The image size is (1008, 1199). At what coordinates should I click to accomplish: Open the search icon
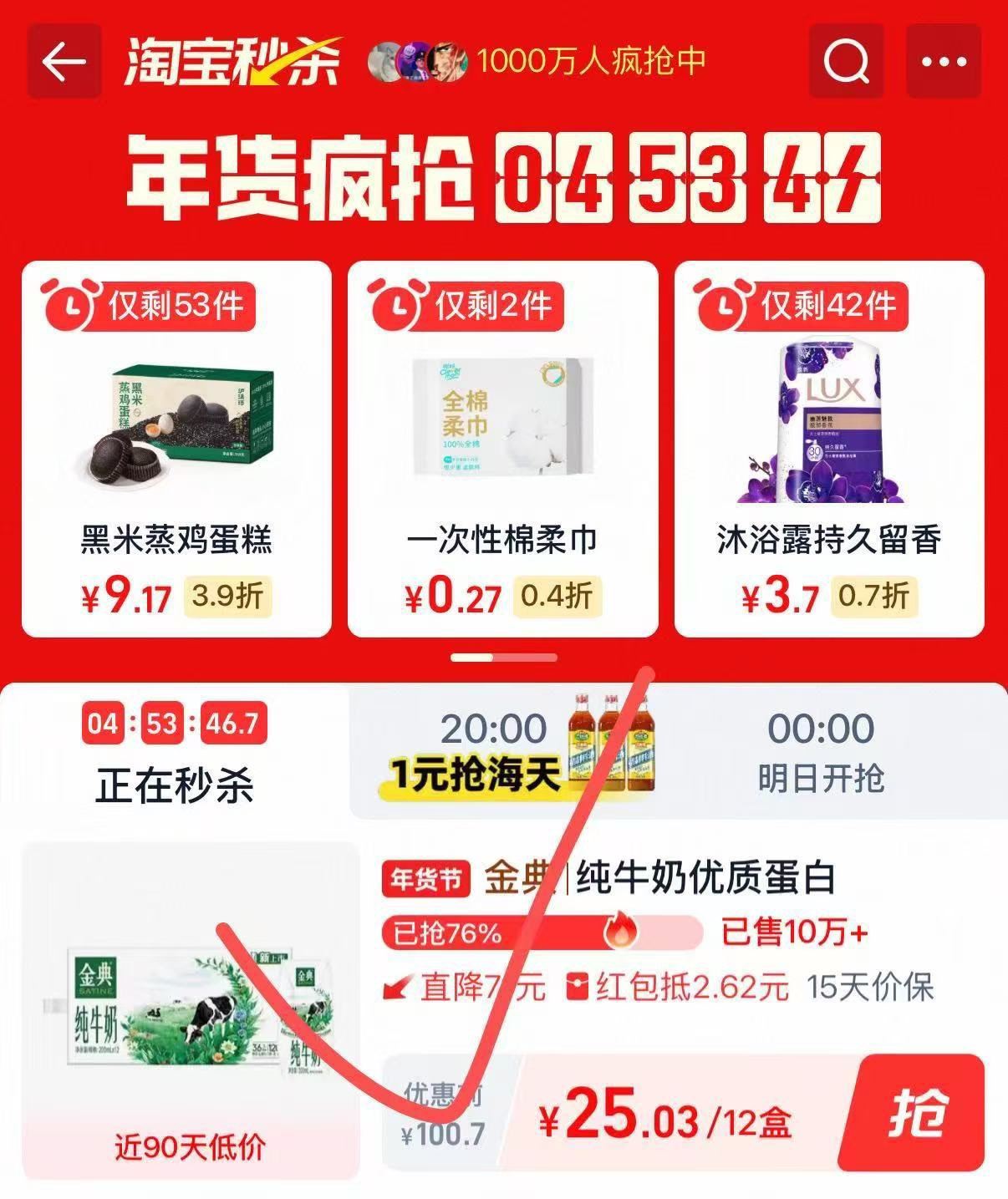click(x=846, y=62)
